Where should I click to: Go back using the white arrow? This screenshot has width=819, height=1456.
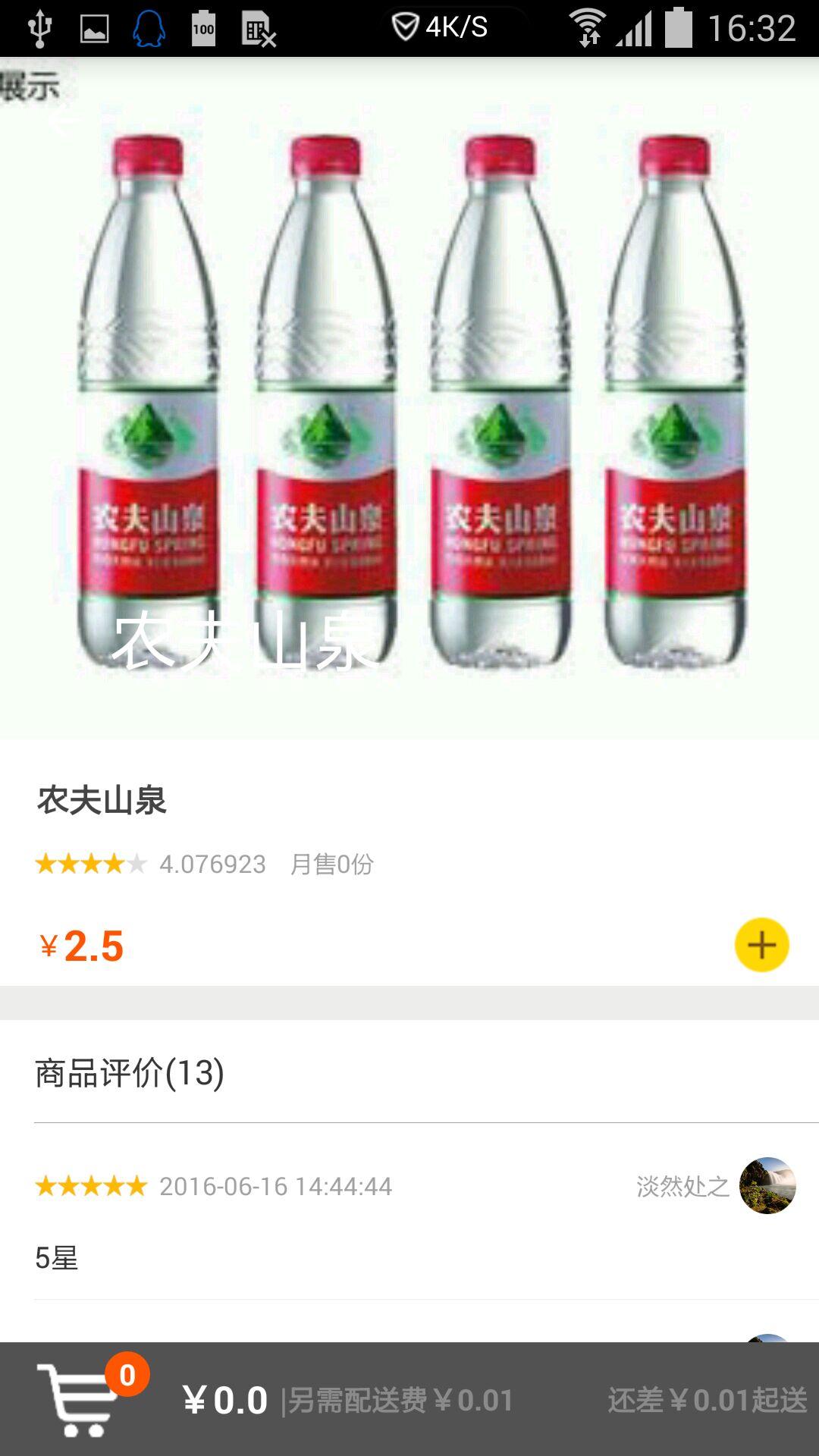coord(64,123)
